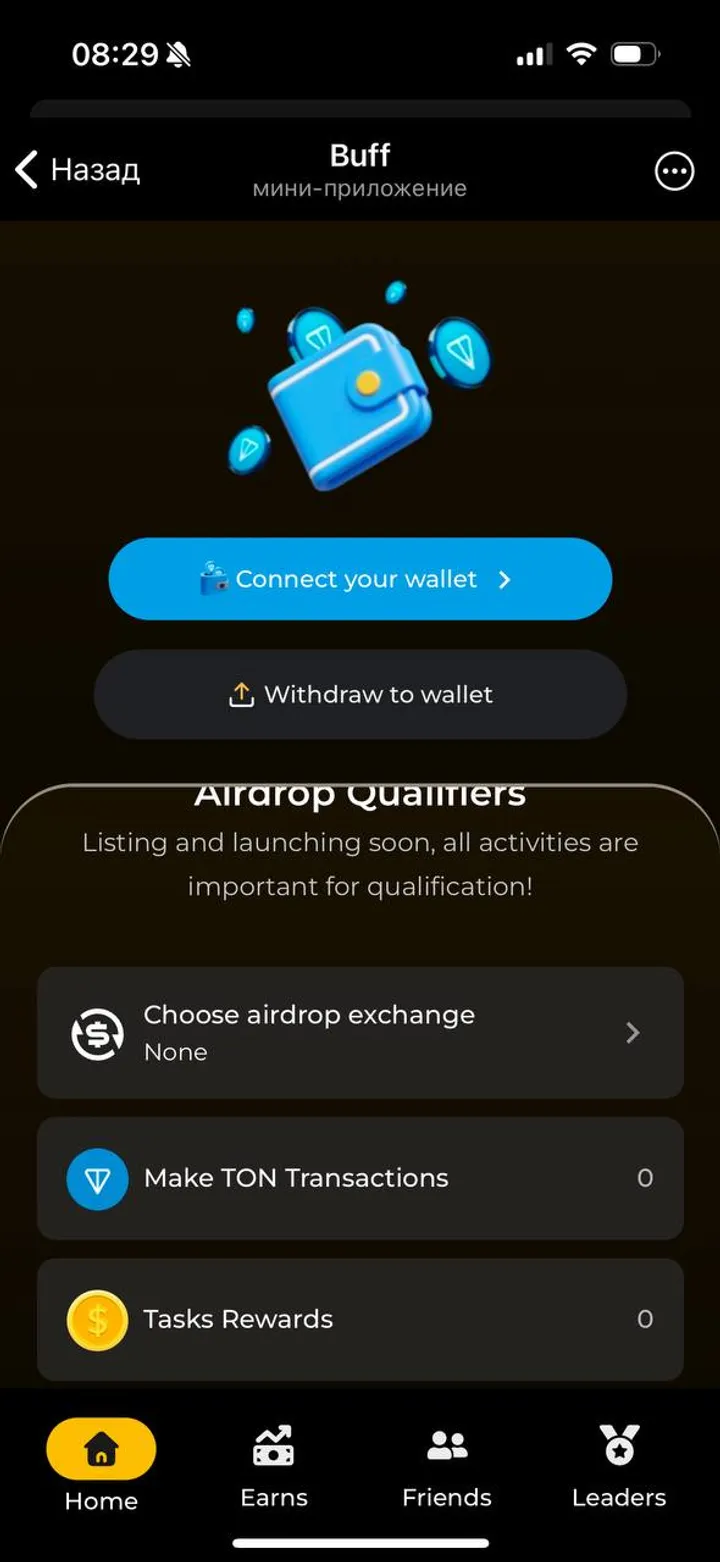720x1562 pixels.
Task: Tap the back chevron next to Назад
Action: click(x=25, y=170)
